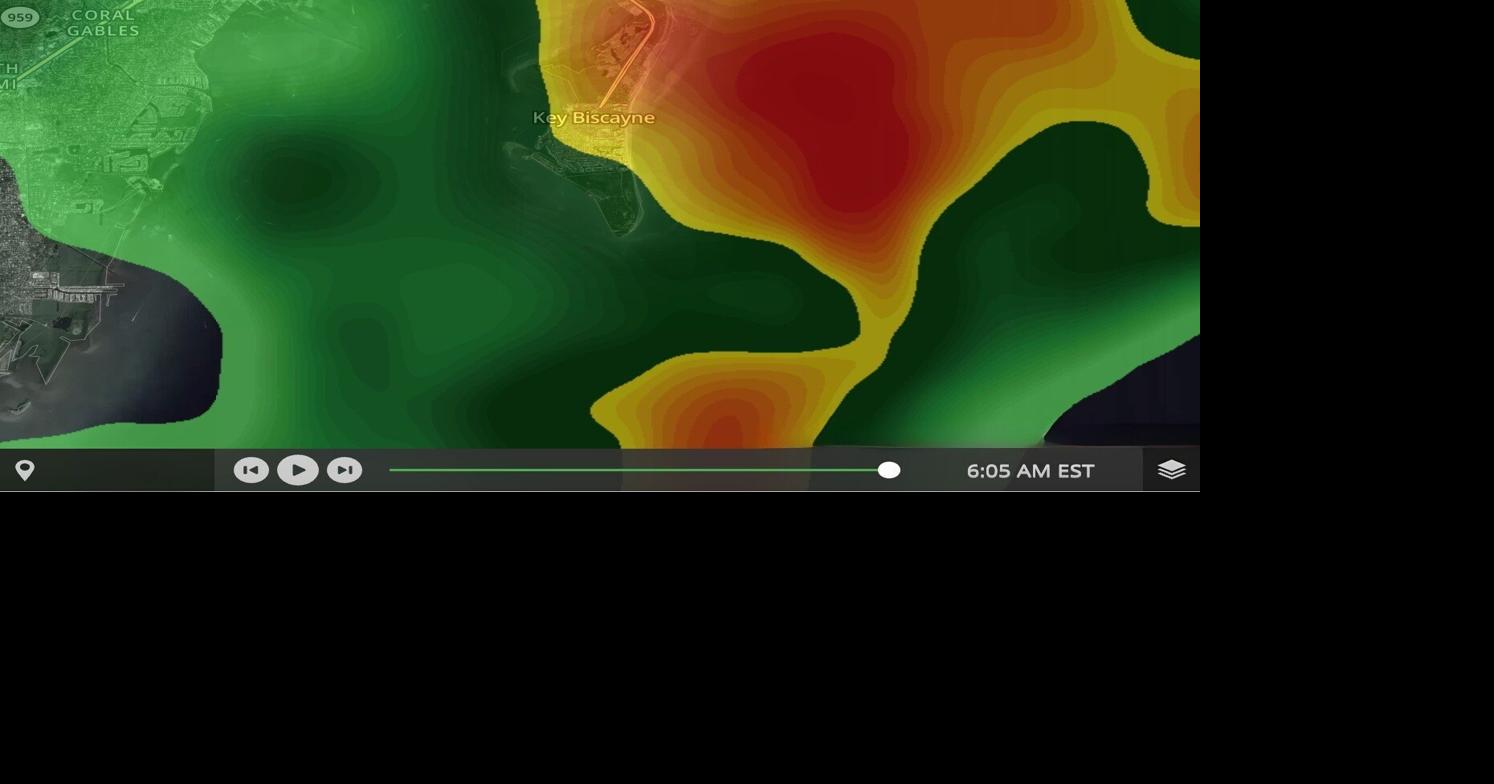This screenshot has width=1494, height=784.
Task: Play the radar animation
Action: [x=298, y=470]
